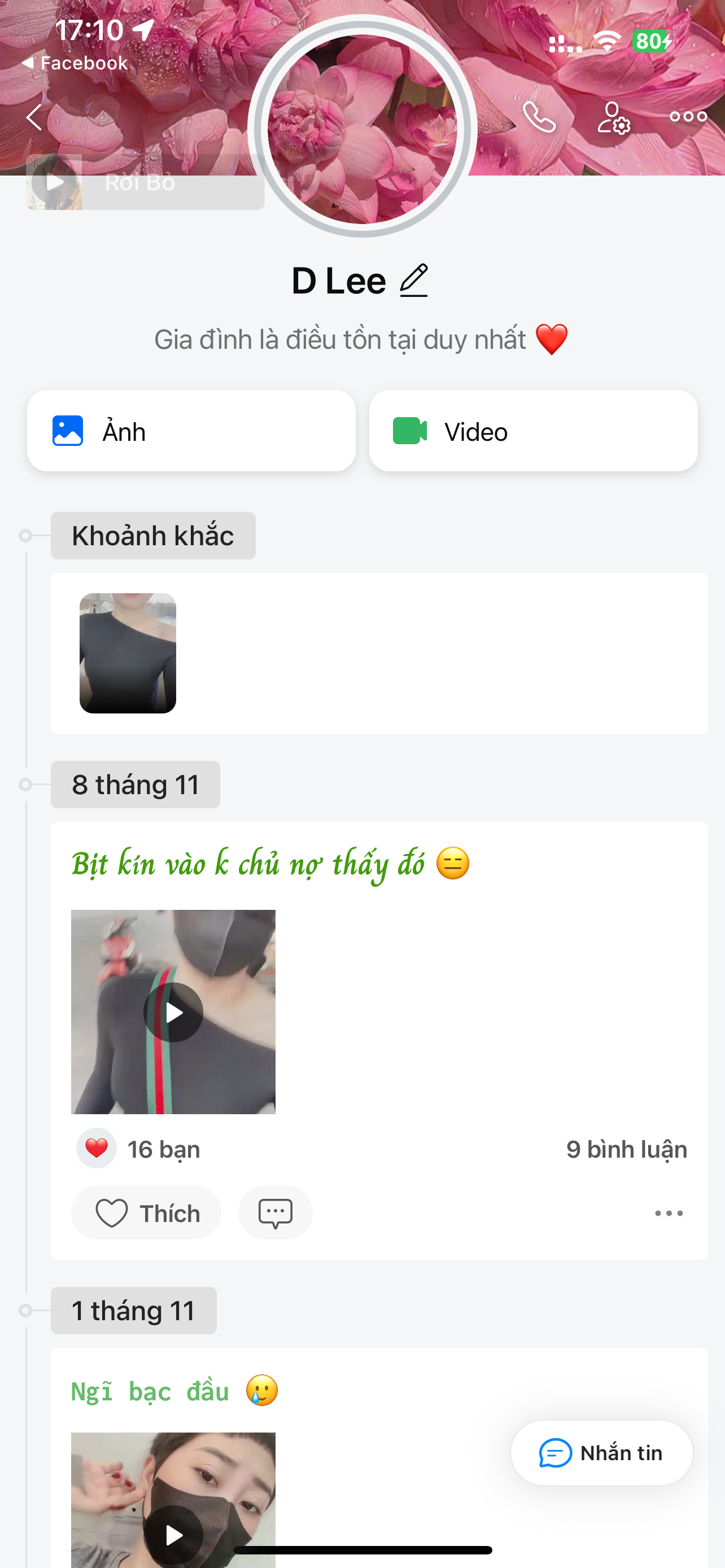Open the three-dot menu in the header
The width and height of the screenshot is (725, 1568).
click(x=688, y=117)
